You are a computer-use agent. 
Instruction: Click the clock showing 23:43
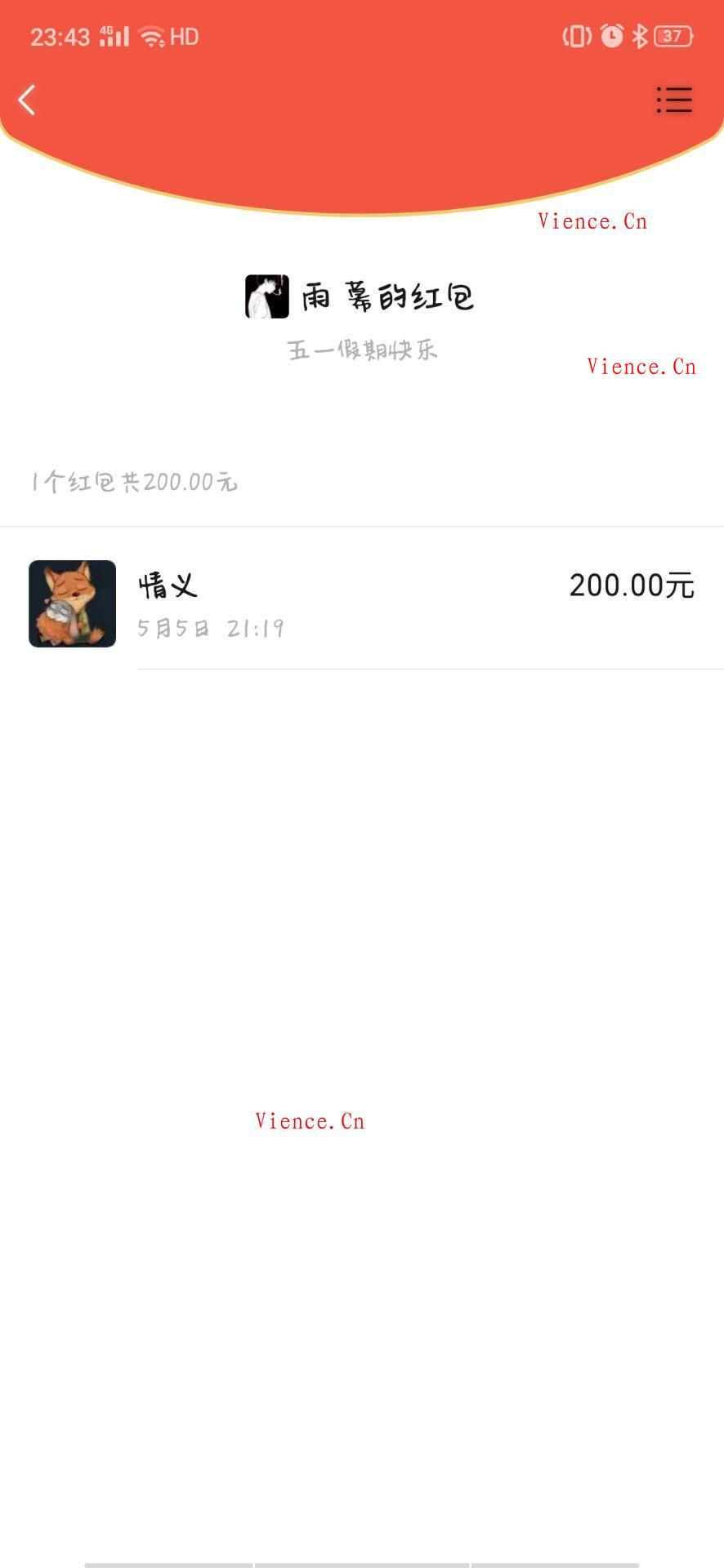click(60, 36)
